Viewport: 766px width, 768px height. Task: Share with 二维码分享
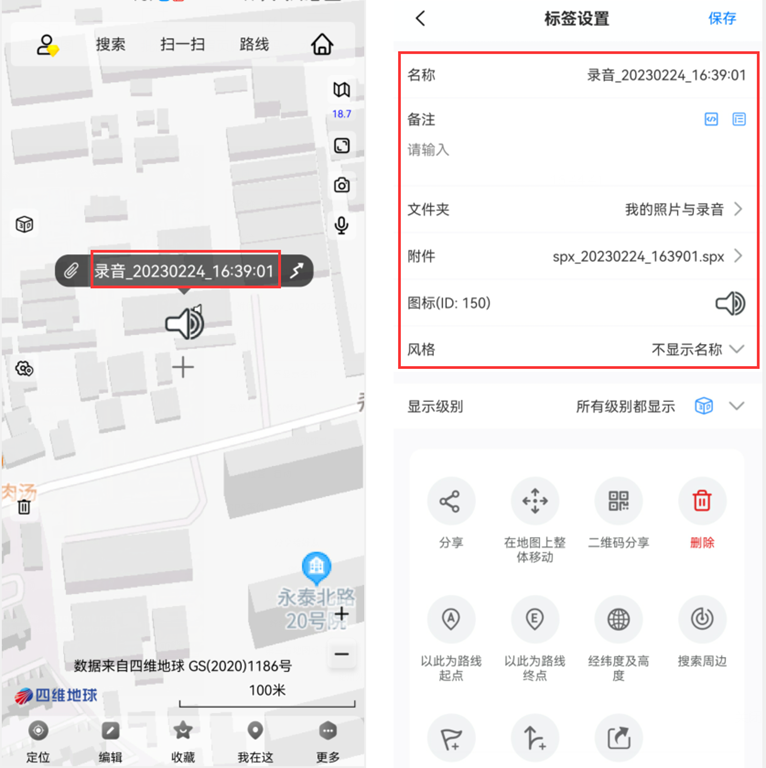click(x=619, y=502)
